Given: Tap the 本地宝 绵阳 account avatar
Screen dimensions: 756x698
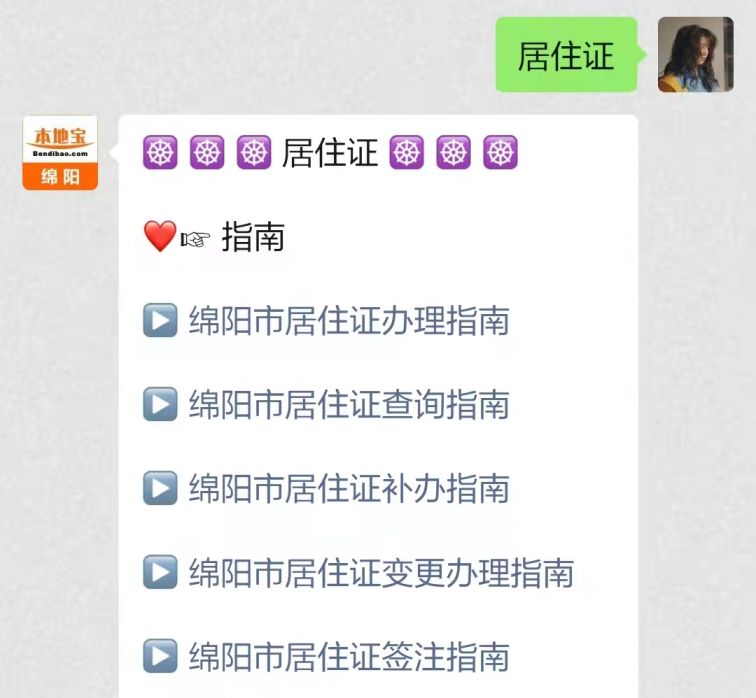Looking at the screenshot, I should (60, 152).
